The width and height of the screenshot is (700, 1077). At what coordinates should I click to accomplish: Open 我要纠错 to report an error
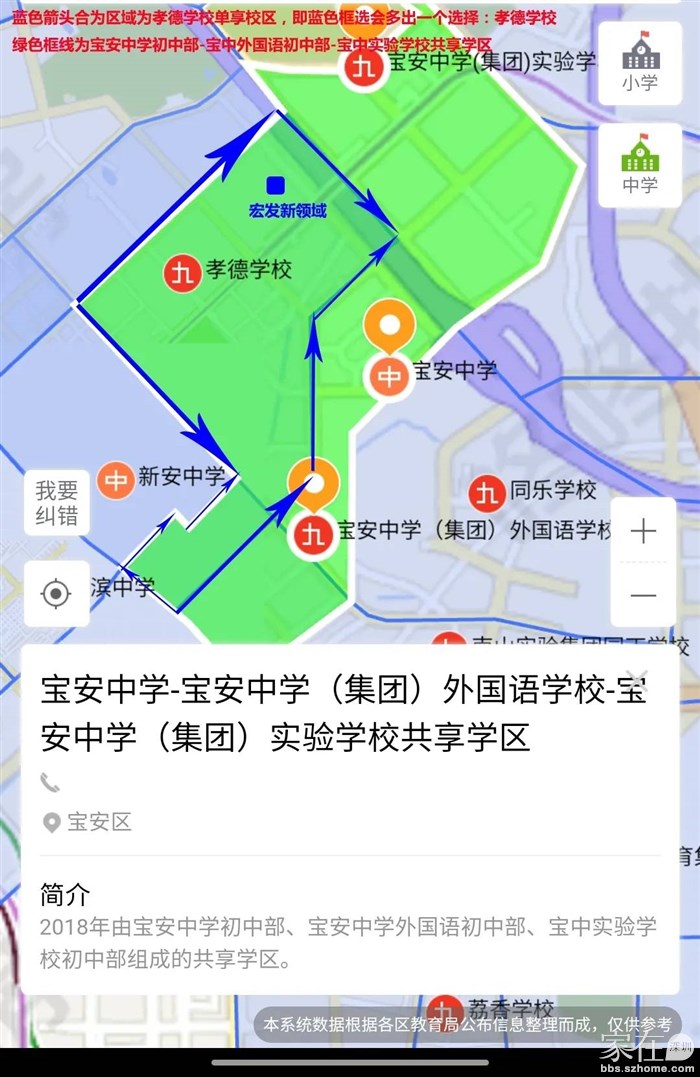tap(57, 503)
